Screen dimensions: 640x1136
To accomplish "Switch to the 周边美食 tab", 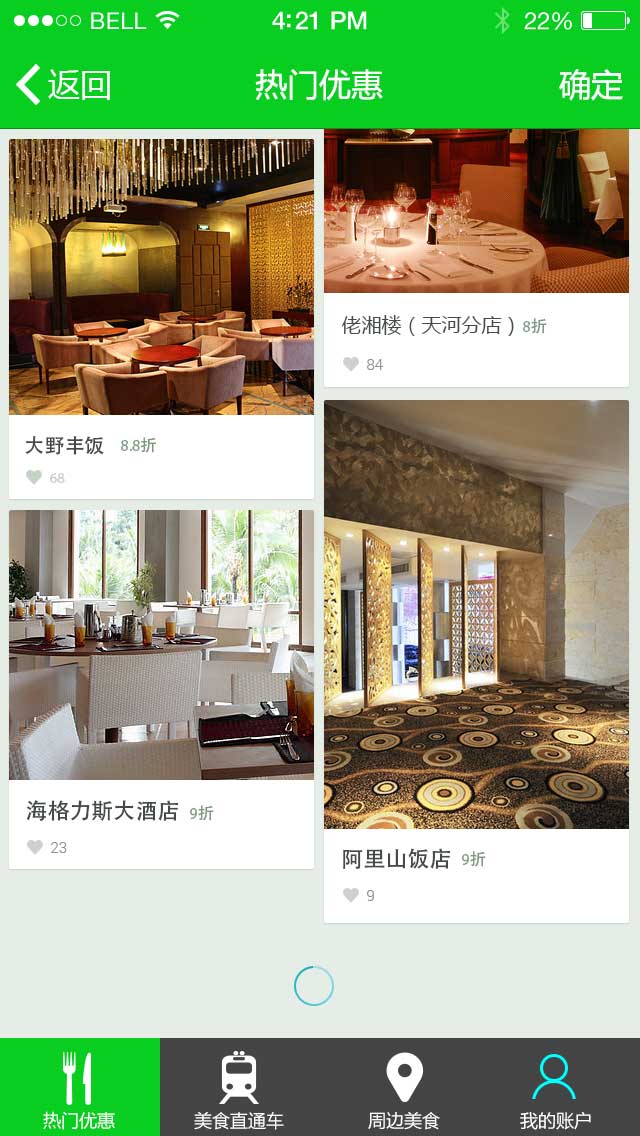I will (403, 1088).
